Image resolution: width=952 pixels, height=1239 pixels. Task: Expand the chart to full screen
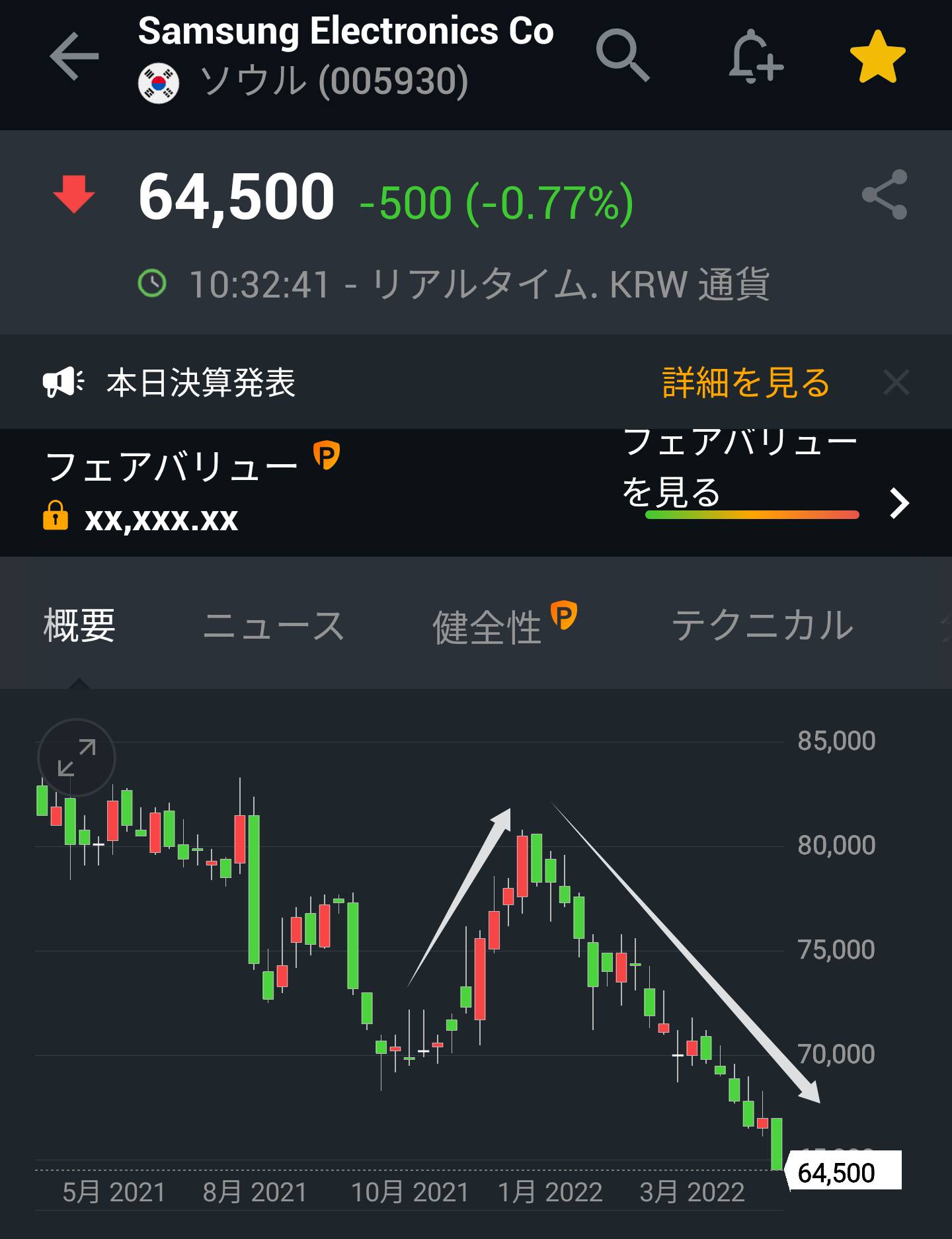pyautogui.click(x=77, y=757)
